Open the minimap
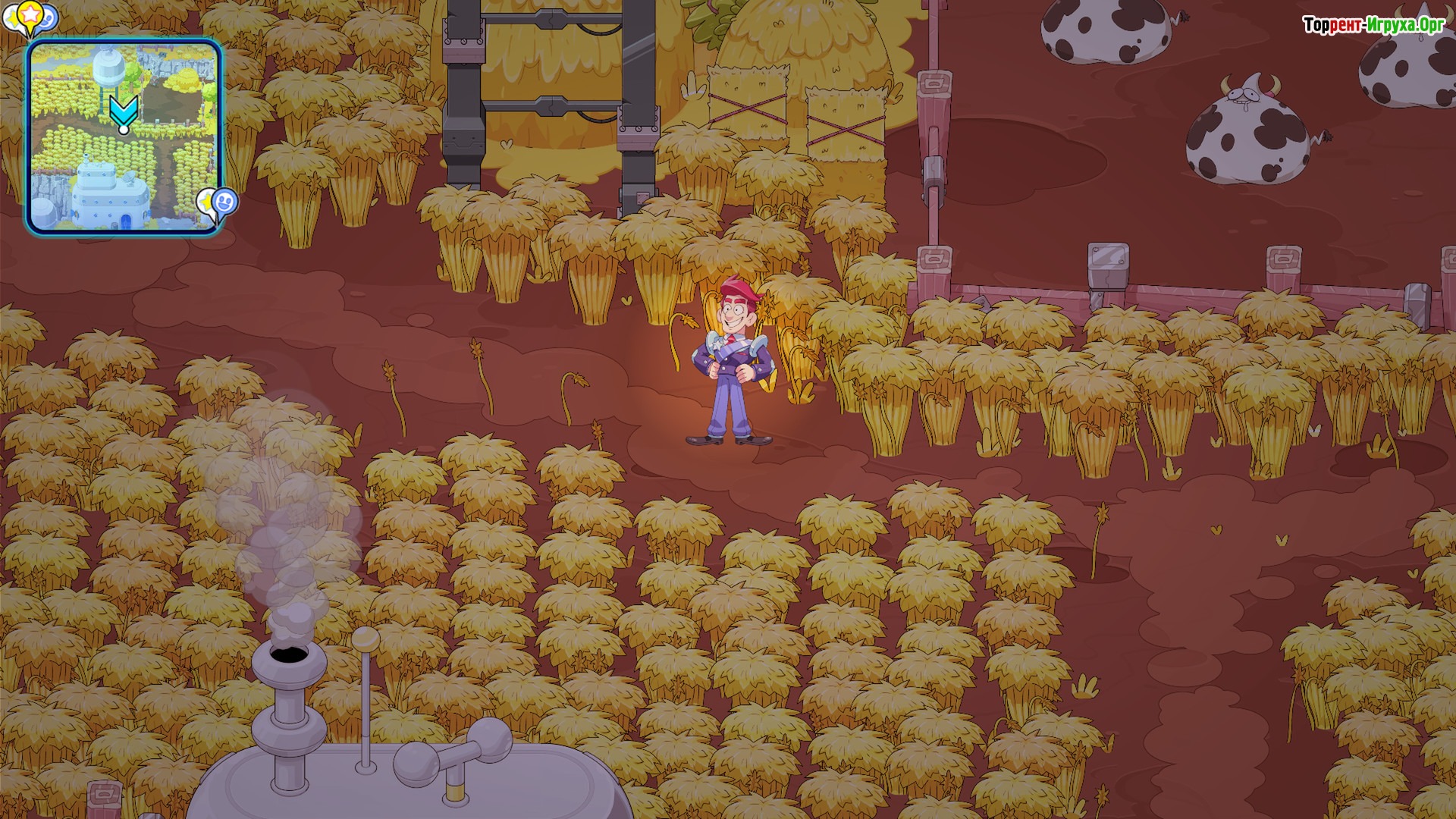This screenshot has width=1456, height=819. tap(124, 136)
